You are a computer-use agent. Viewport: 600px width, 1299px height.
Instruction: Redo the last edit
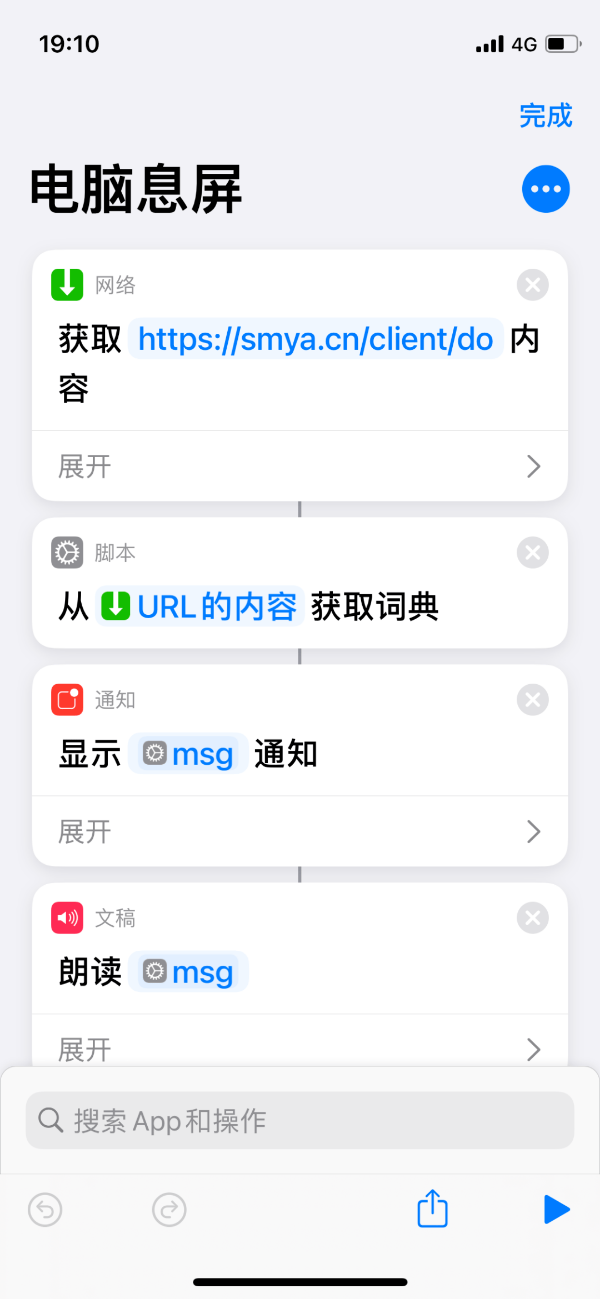click(x=169, y=1210)
